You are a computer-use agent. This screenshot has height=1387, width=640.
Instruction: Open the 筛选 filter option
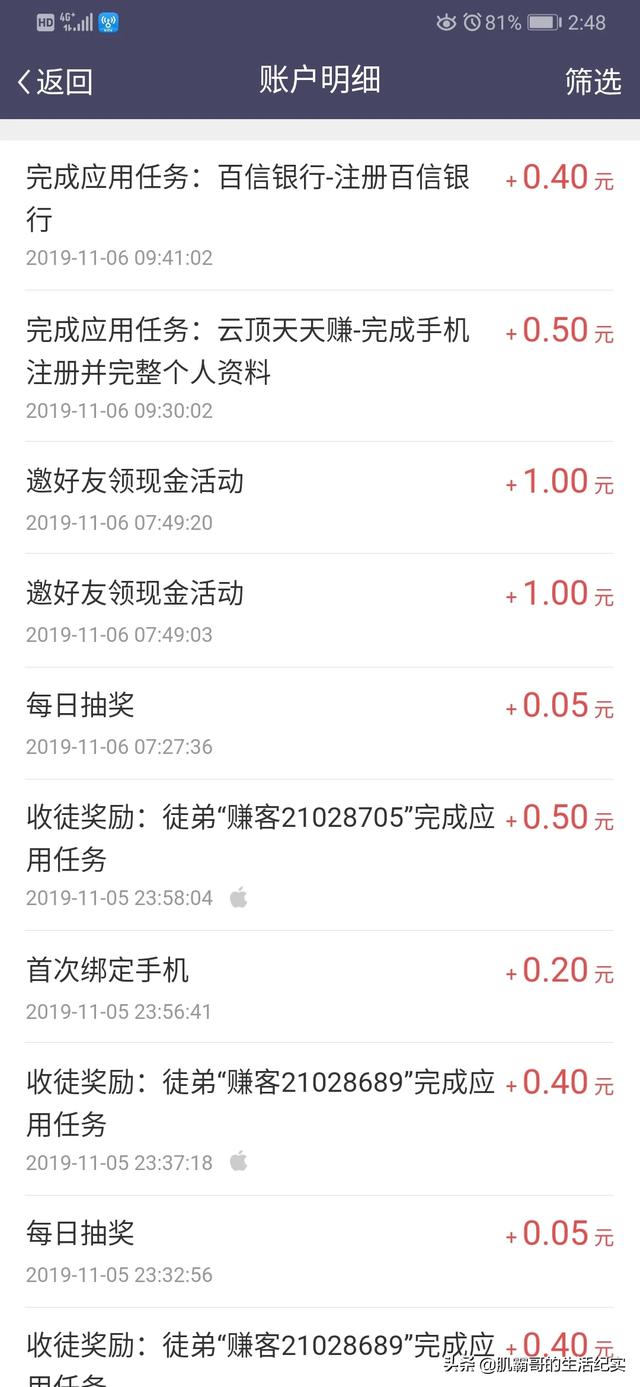[x=593, y=82]
